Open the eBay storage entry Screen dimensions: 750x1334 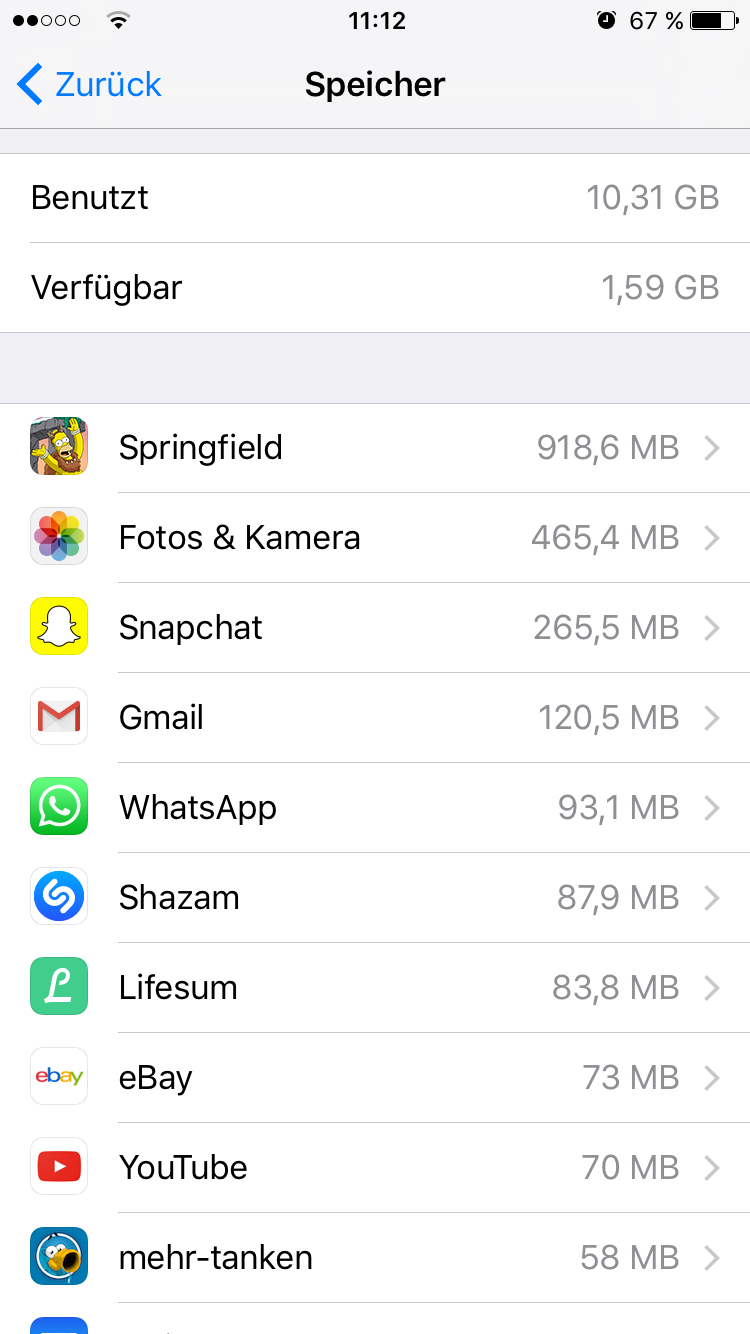375,1078
